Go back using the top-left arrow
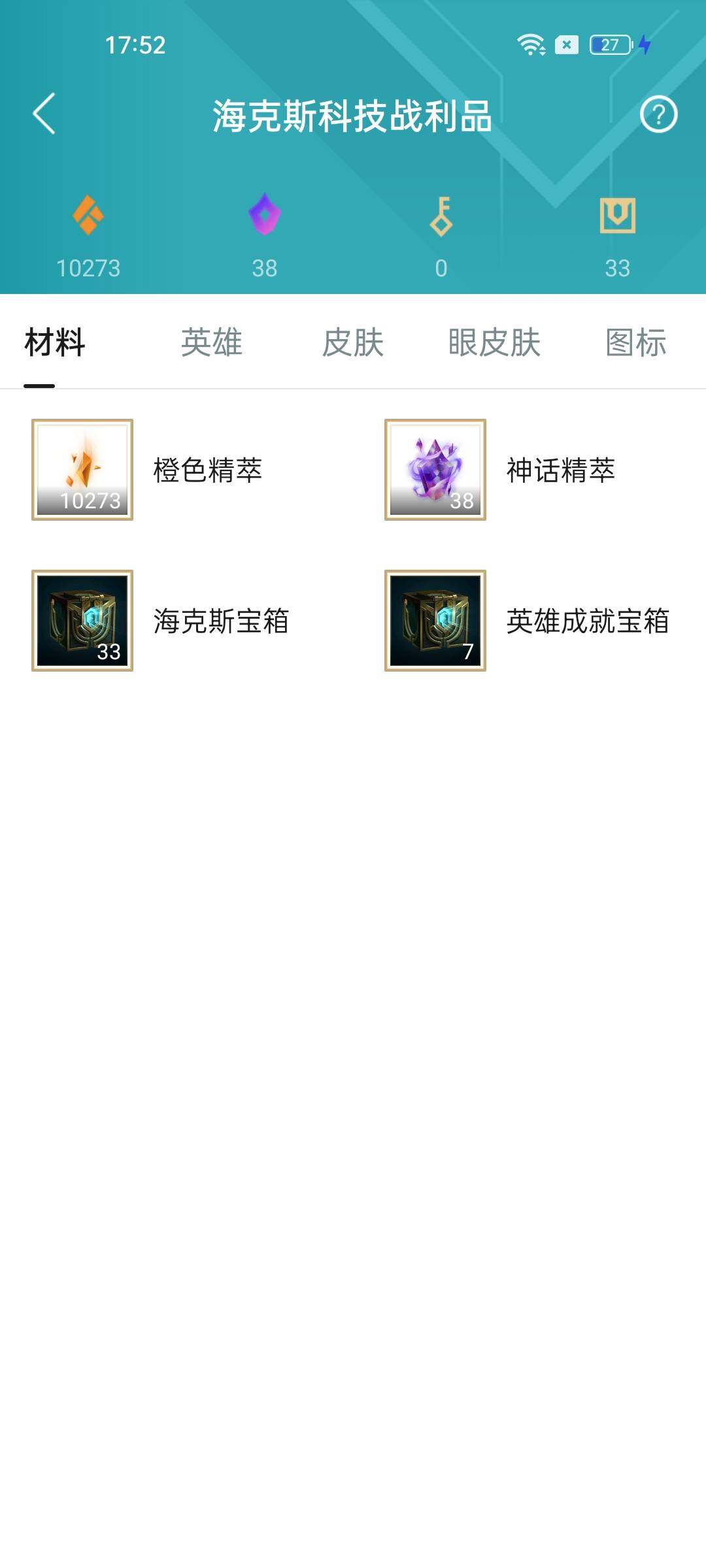This screenshot has width=706, height=1568. (44, 114)
